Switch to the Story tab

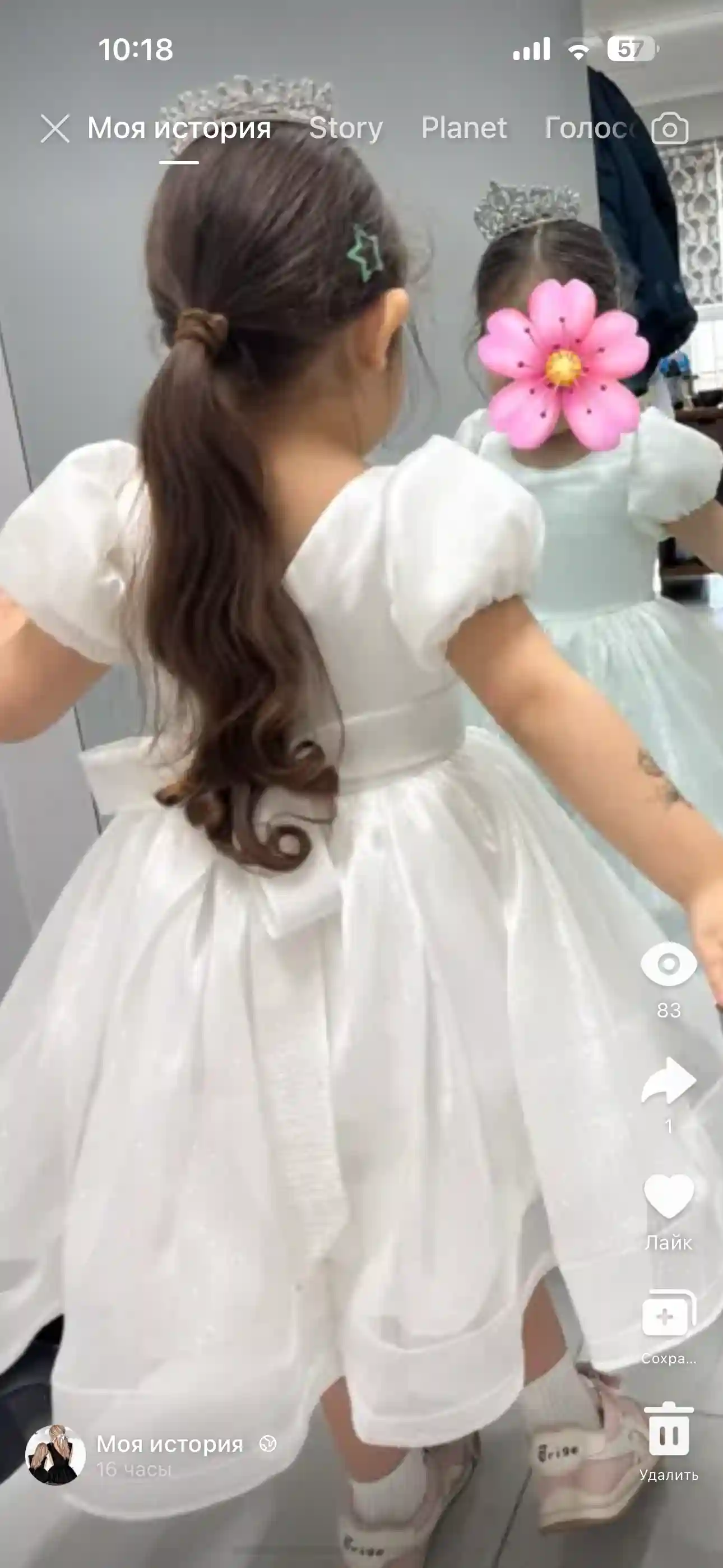pos(346,128)
